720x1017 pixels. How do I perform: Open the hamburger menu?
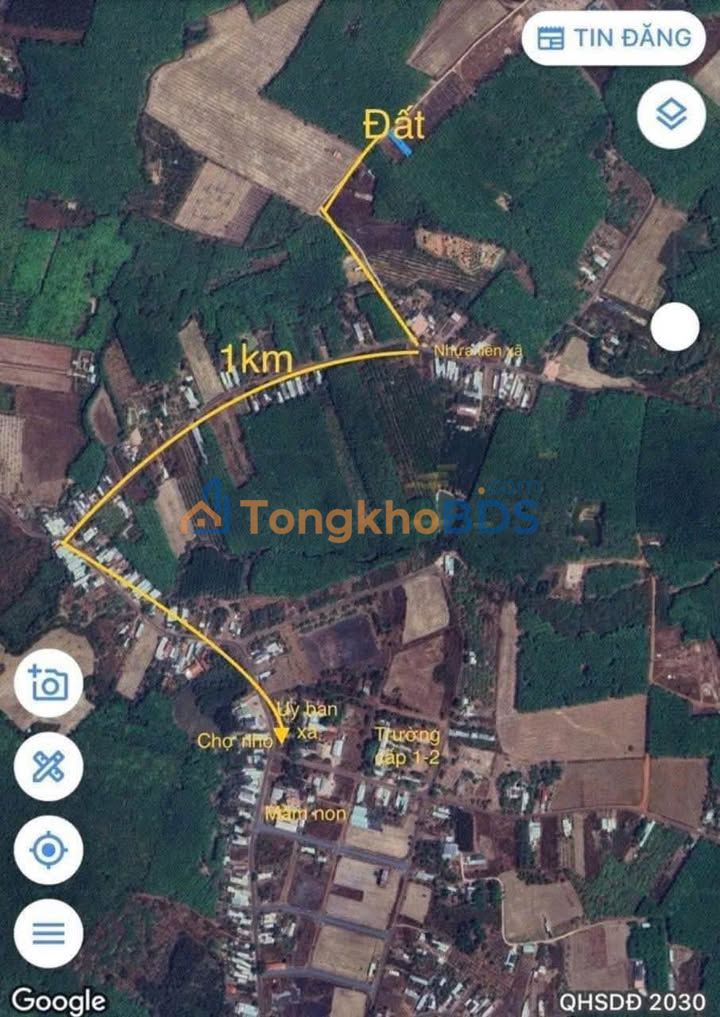coord(48,934)
